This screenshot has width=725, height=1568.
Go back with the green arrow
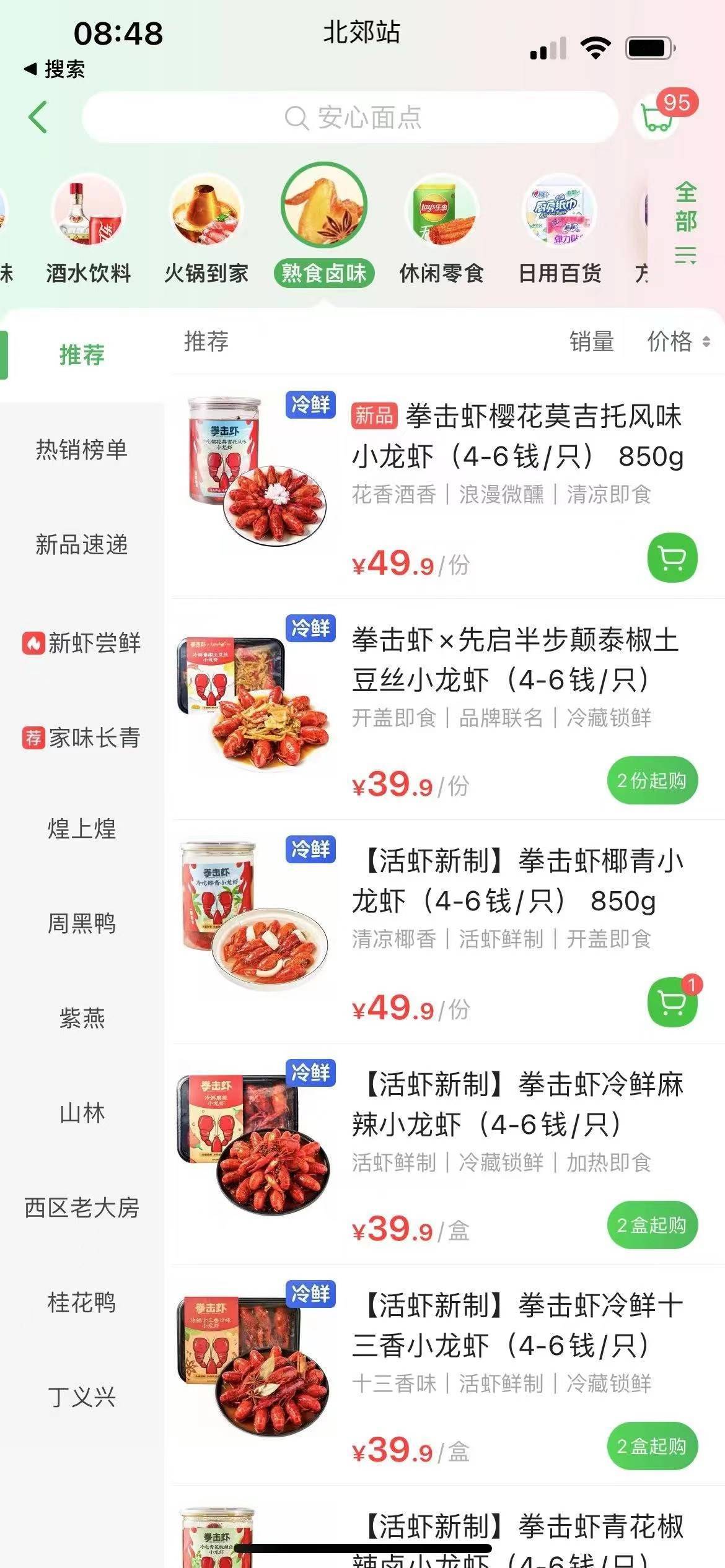coord(38,117)
